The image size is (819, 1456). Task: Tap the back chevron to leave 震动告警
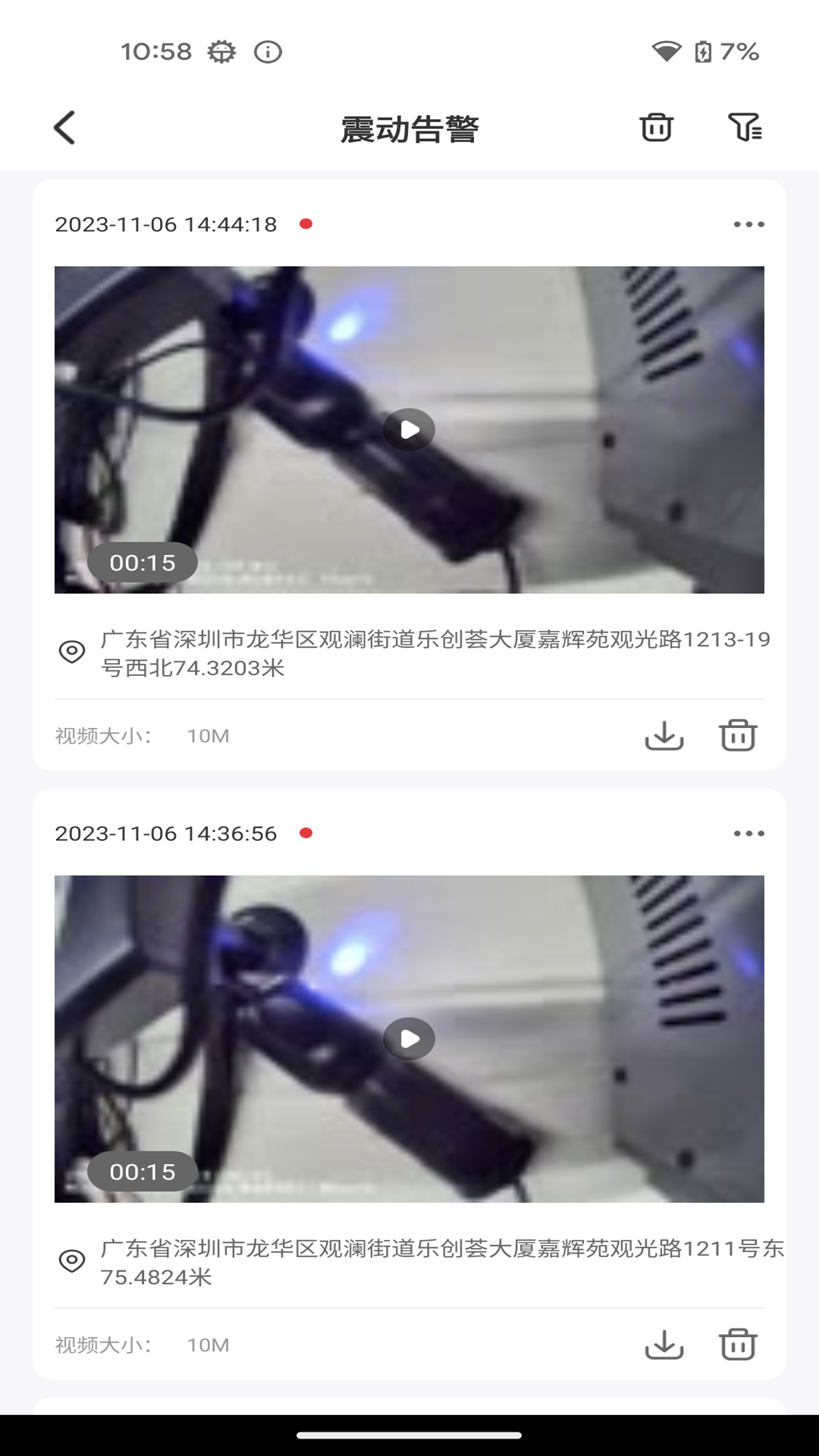point(64,127)
